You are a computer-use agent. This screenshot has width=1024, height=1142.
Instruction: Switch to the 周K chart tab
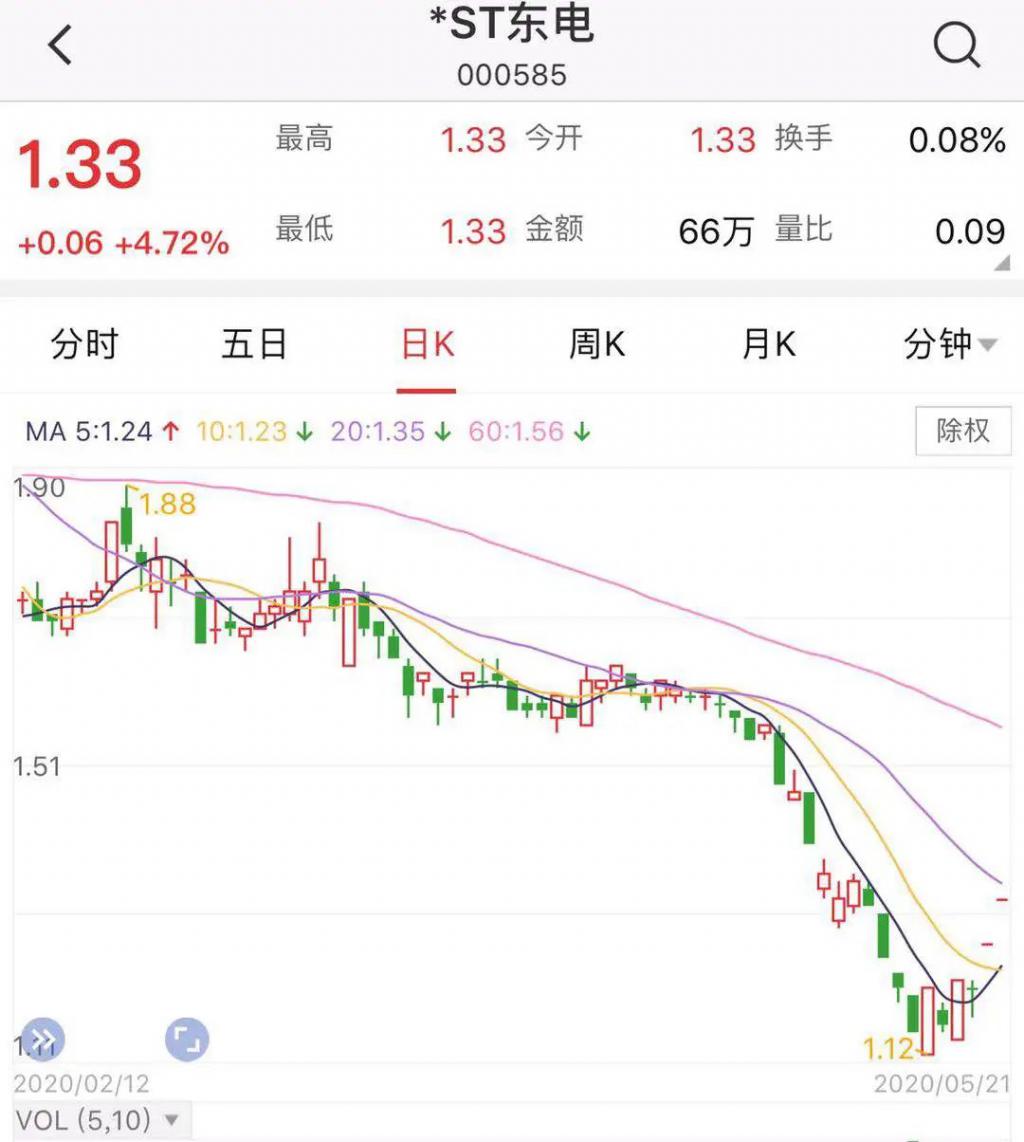coord(597,345)
